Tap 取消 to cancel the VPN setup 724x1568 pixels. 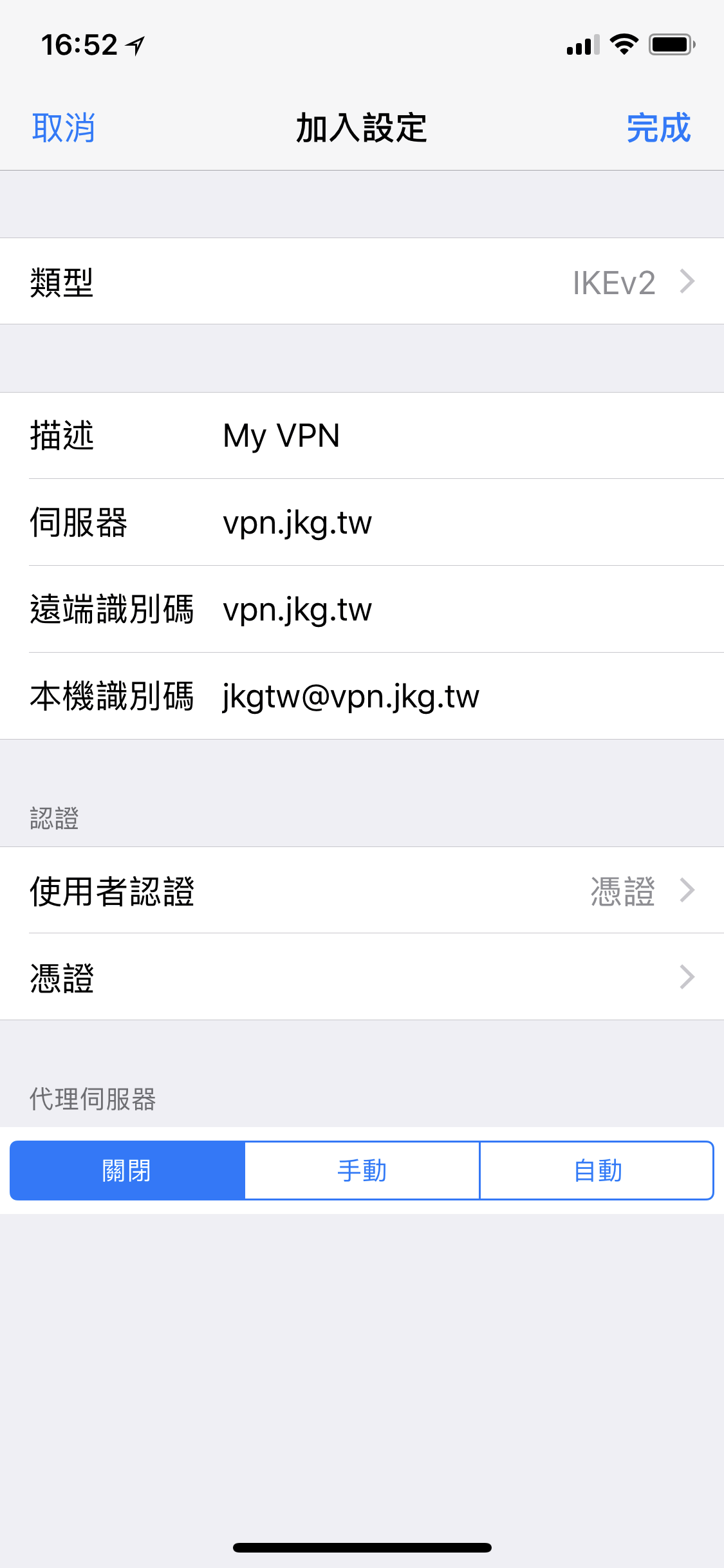[64, 127]
